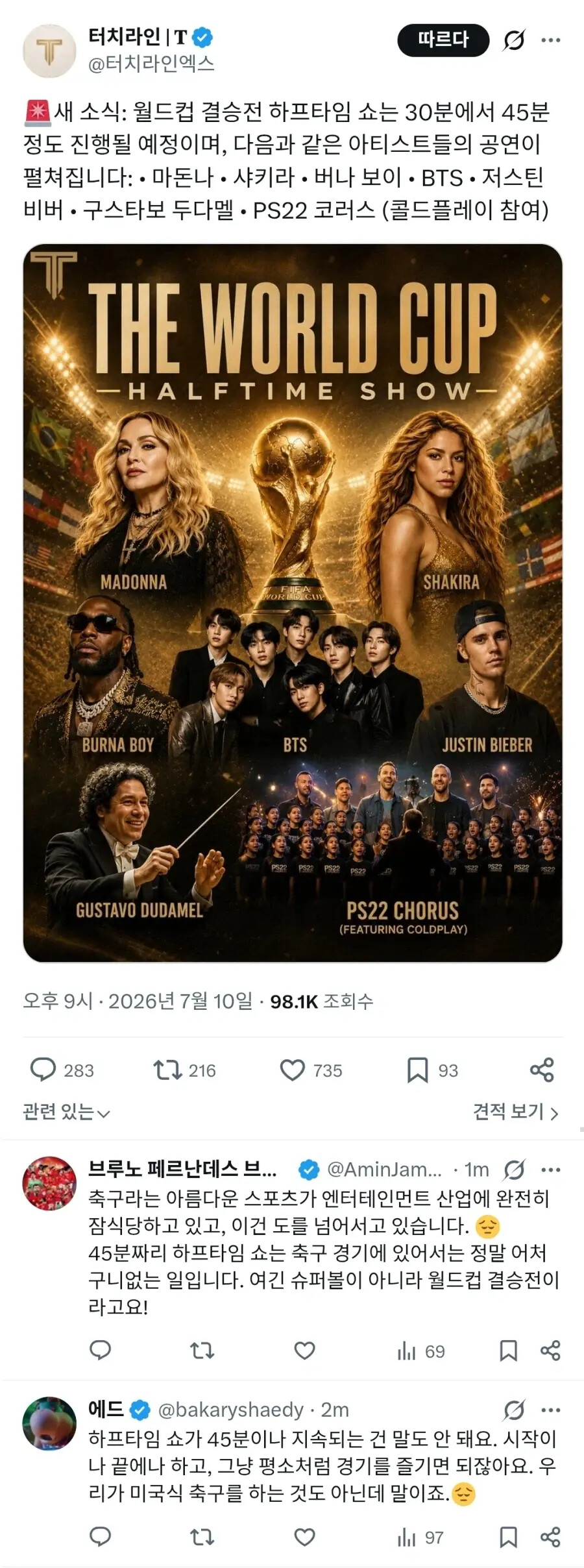The width and height of the screenshot is (584, 1568).
Task: Open the World Cup Halftime Show image
Action: coord(293,603)
